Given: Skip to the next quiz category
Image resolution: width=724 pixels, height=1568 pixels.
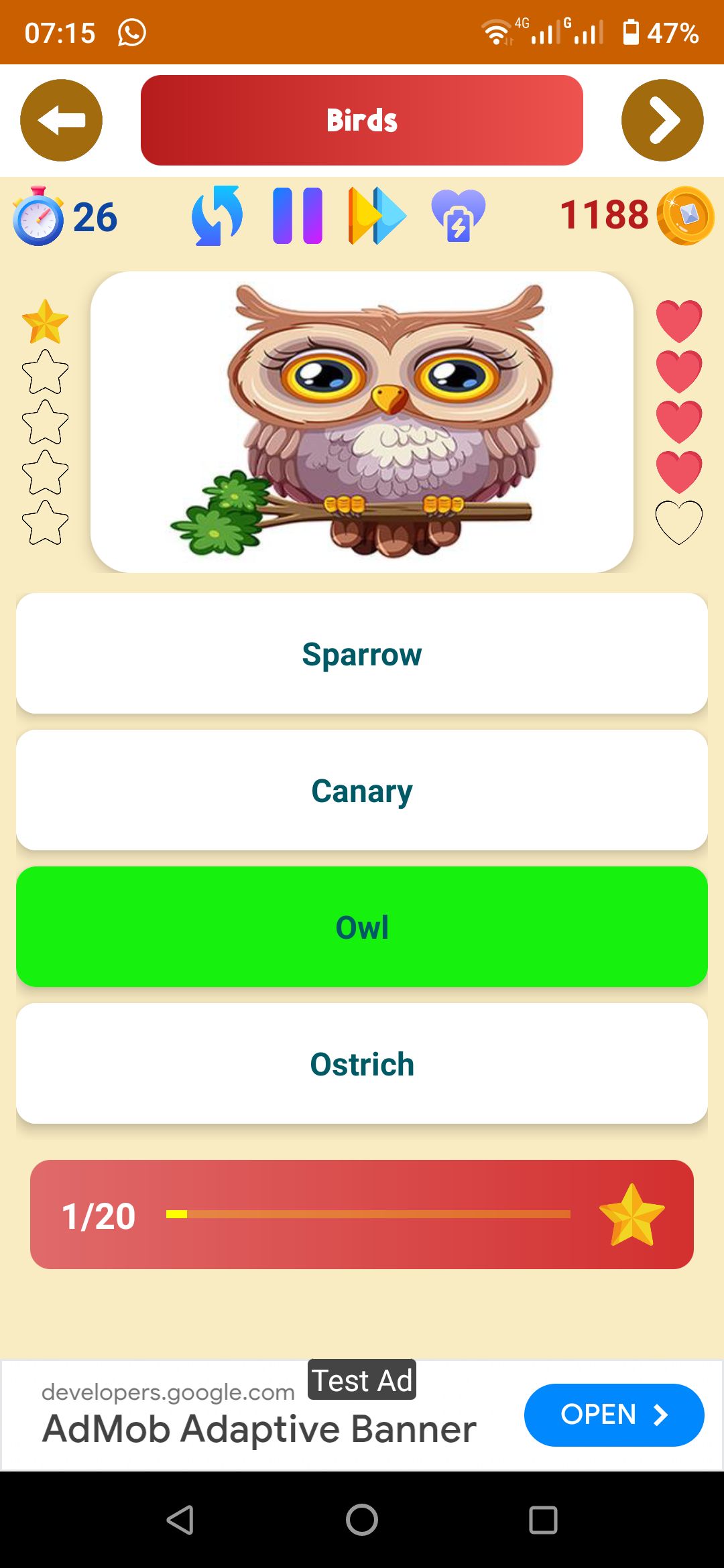Looking at the screenshot, I should pos(662,121).
